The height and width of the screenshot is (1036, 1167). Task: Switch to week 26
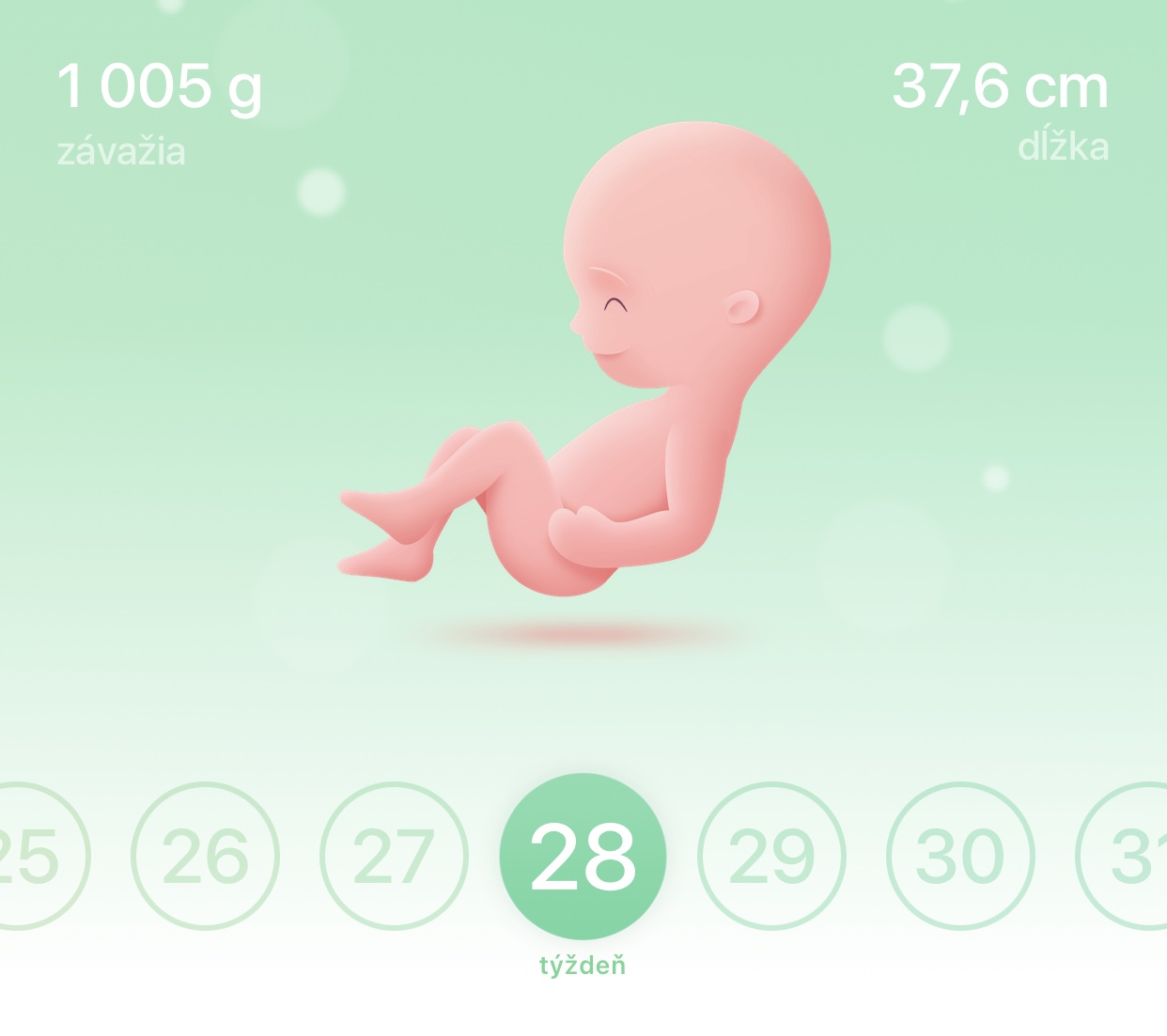(x=206, y=856)
